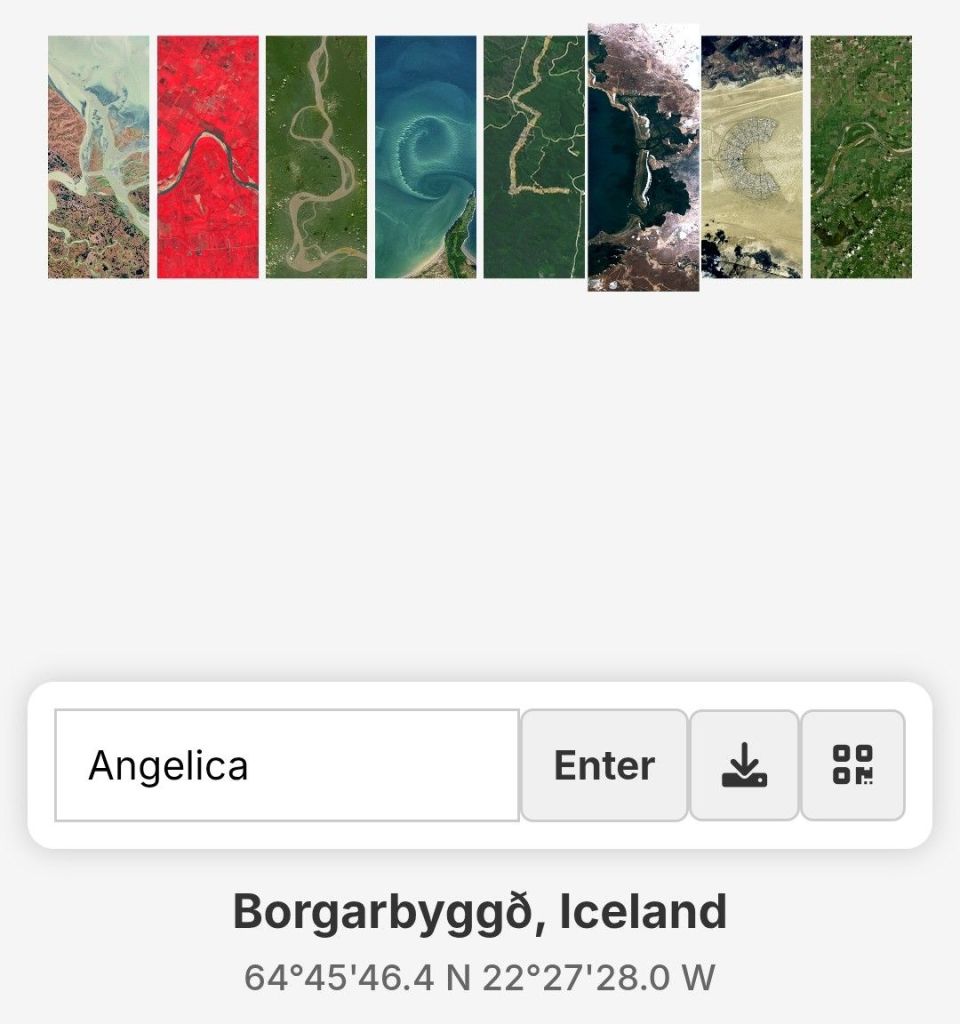Tap the name text field containing Angelica
Screen dimensions: 960x1024
pos(287,766)
